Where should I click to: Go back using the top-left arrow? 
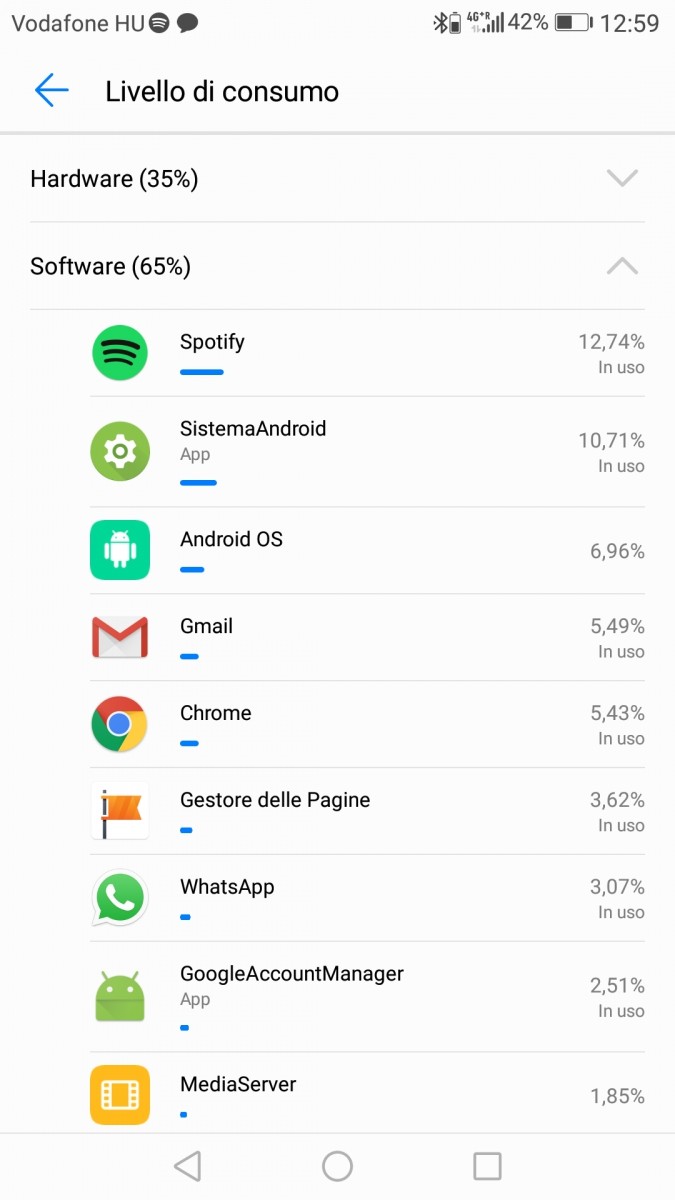click(51, 91)
